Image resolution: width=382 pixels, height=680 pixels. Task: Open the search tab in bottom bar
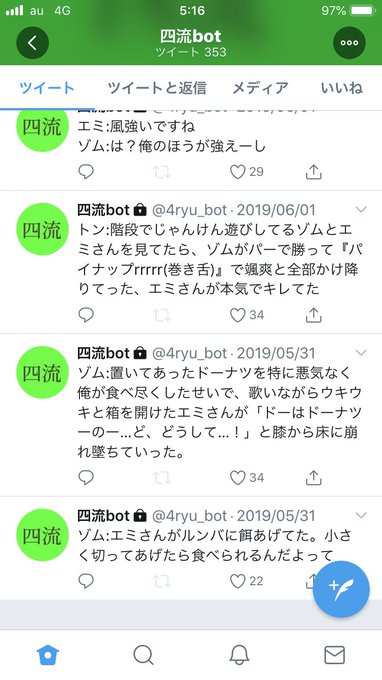click(143, 655)
